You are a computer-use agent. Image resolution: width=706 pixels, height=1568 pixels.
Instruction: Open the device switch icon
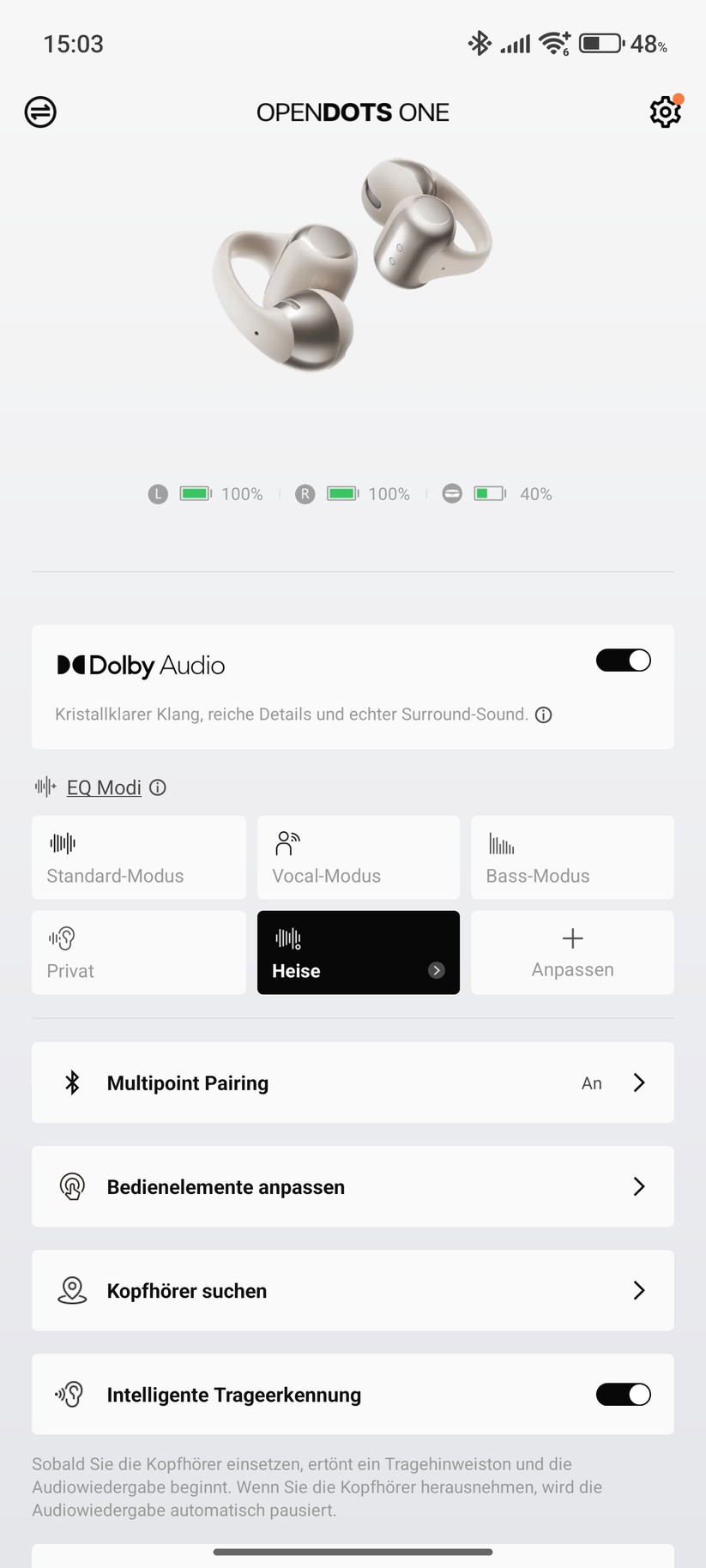[40, 112]
